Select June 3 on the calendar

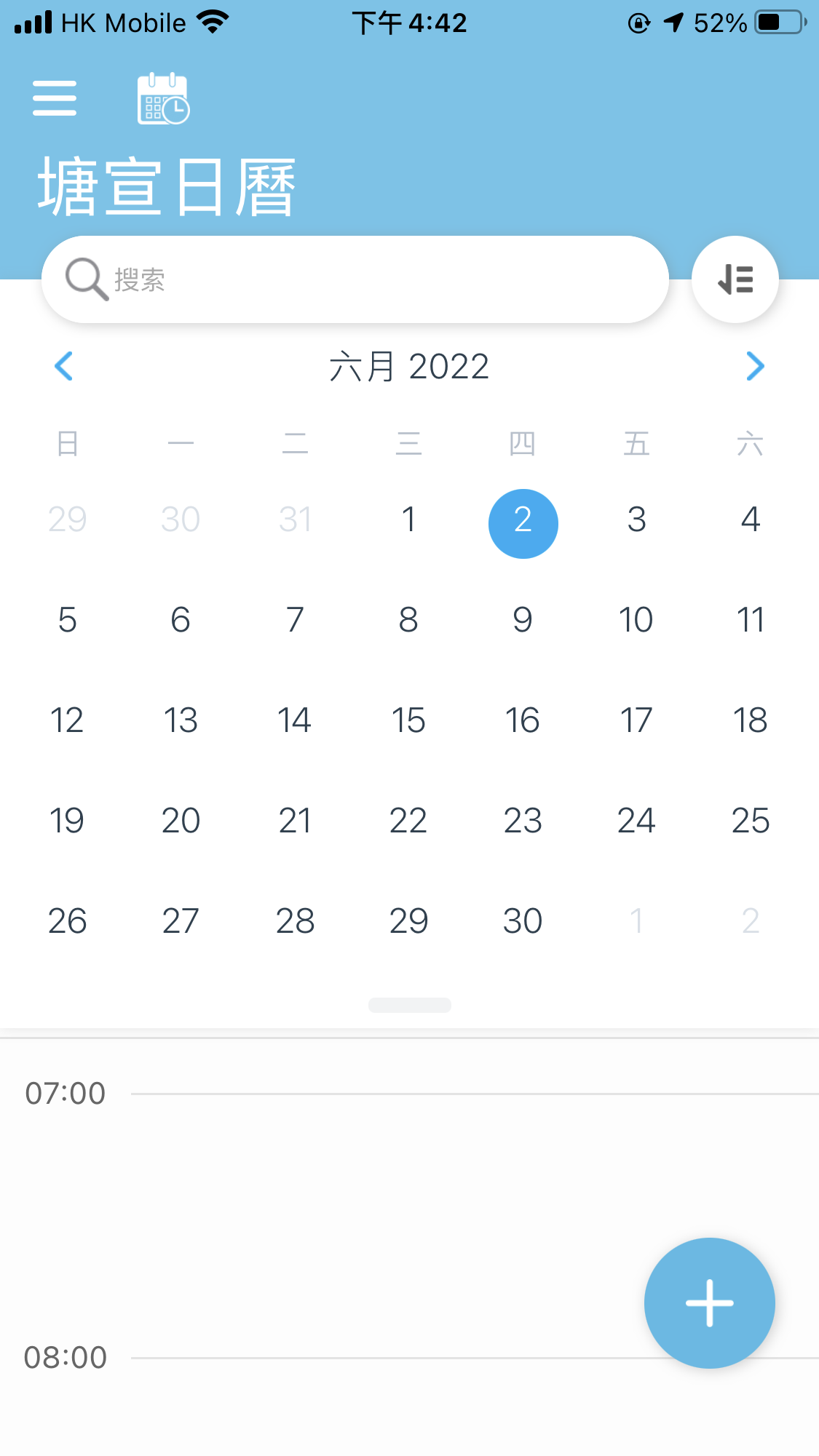636,520
